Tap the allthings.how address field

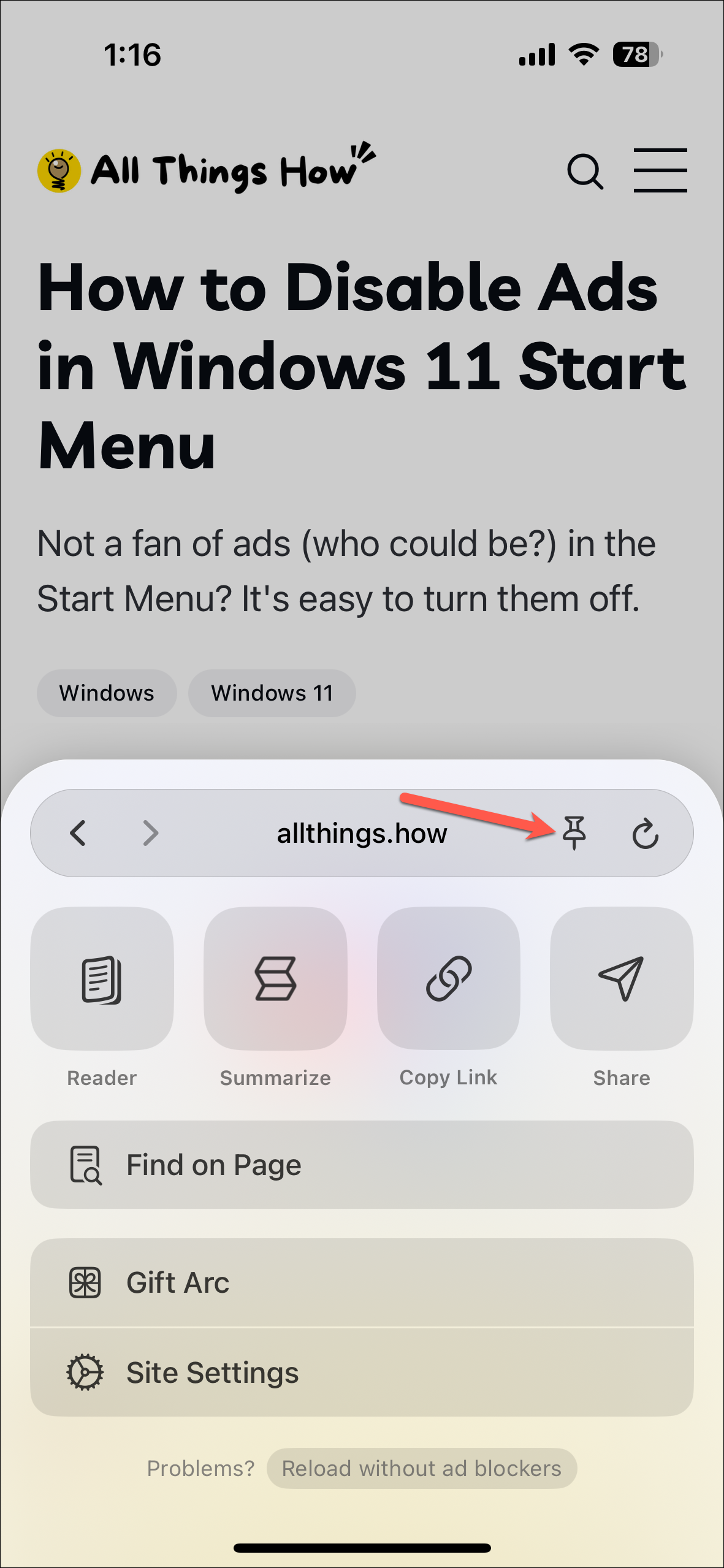362,834
